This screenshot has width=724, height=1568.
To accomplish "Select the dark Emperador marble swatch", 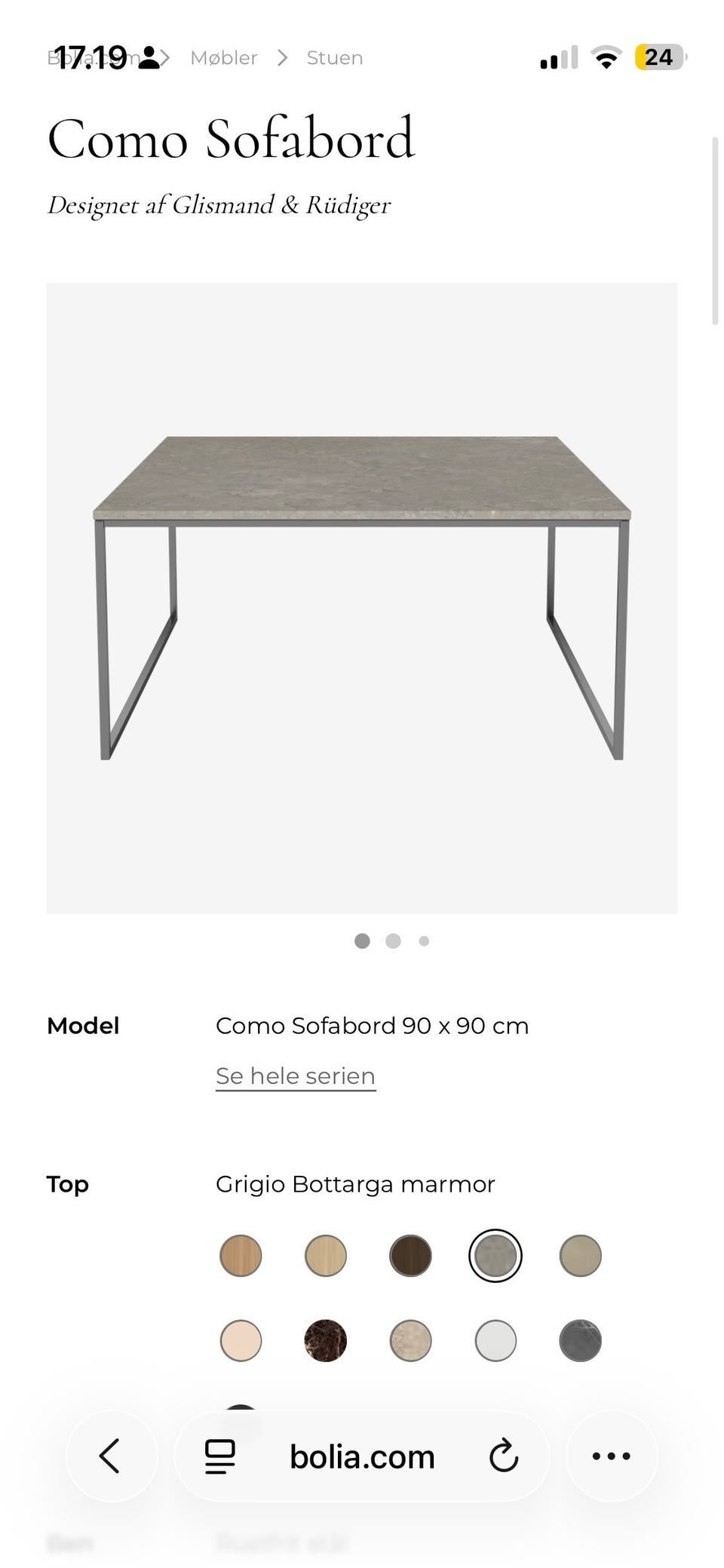I will [x=325, y=1341].
